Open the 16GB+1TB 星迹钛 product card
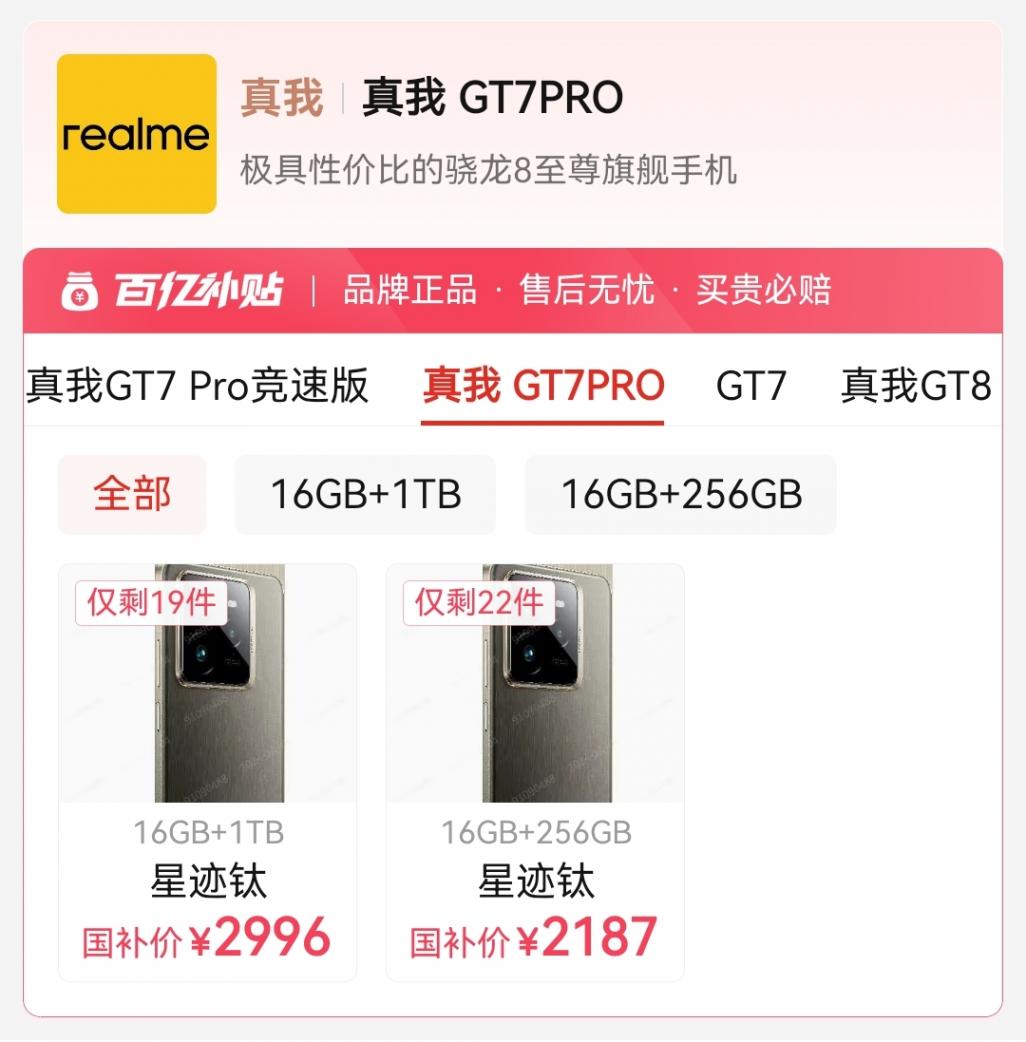The image size is (1026, 1042). coord(208,771)
